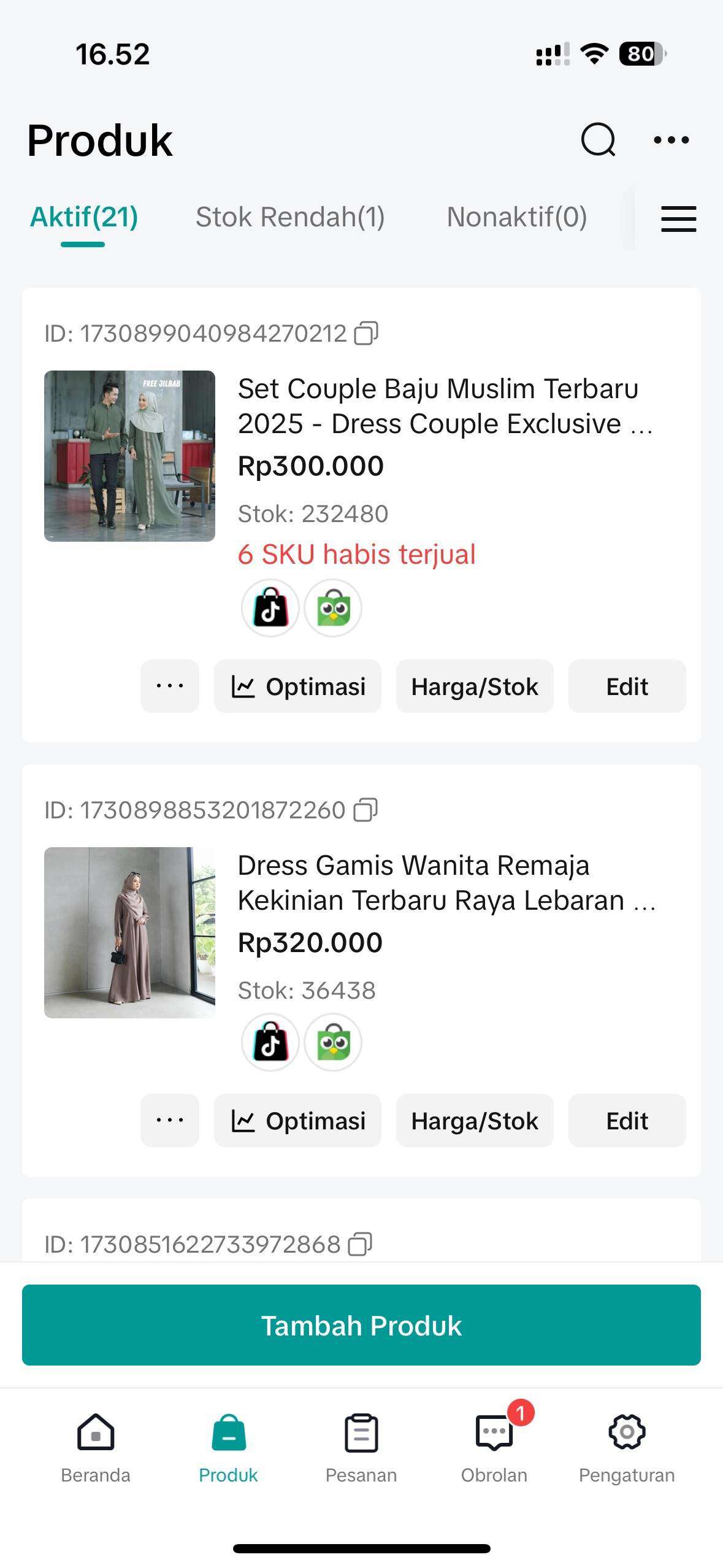Open the filter hamburger next to tabs

coord(678,219)
